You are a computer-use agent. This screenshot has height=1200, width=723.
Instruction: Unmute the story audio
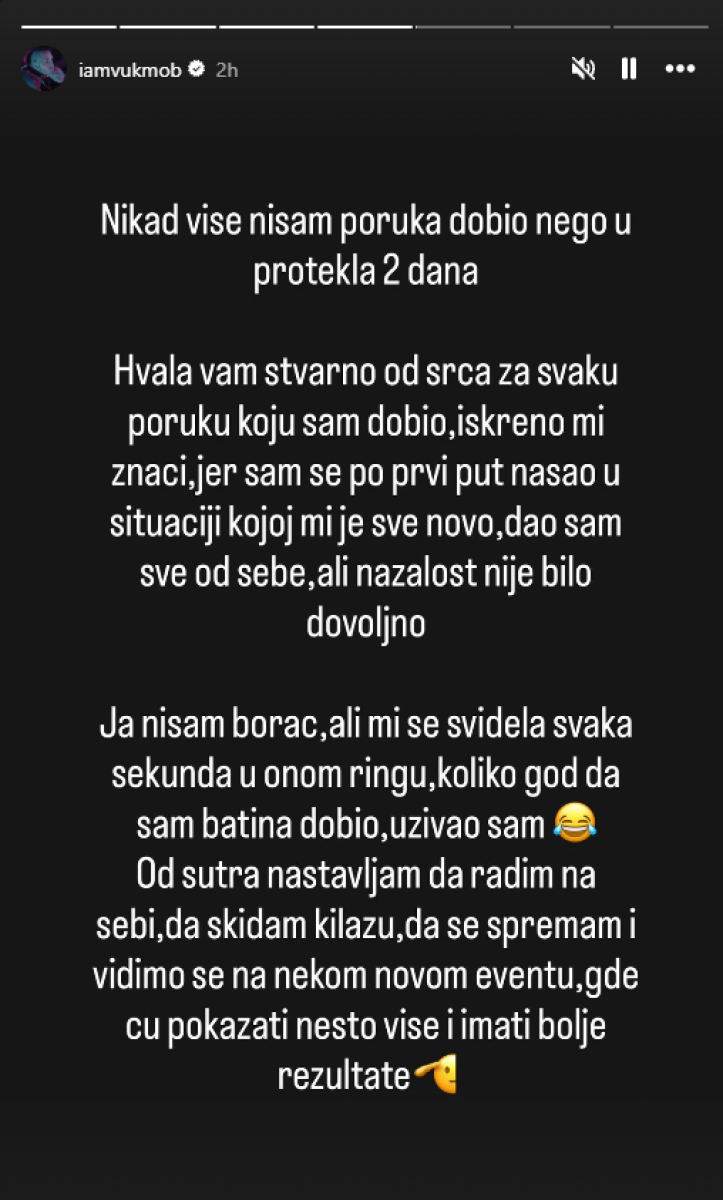pos(582,69)
